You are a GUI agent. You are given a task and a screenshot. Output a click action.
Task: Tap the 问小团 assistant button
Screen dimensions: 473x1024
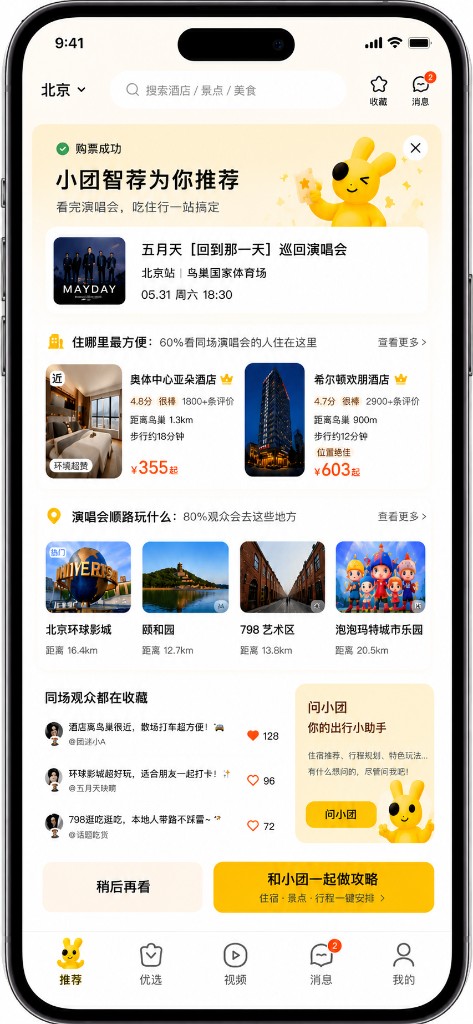pos(341,814)
